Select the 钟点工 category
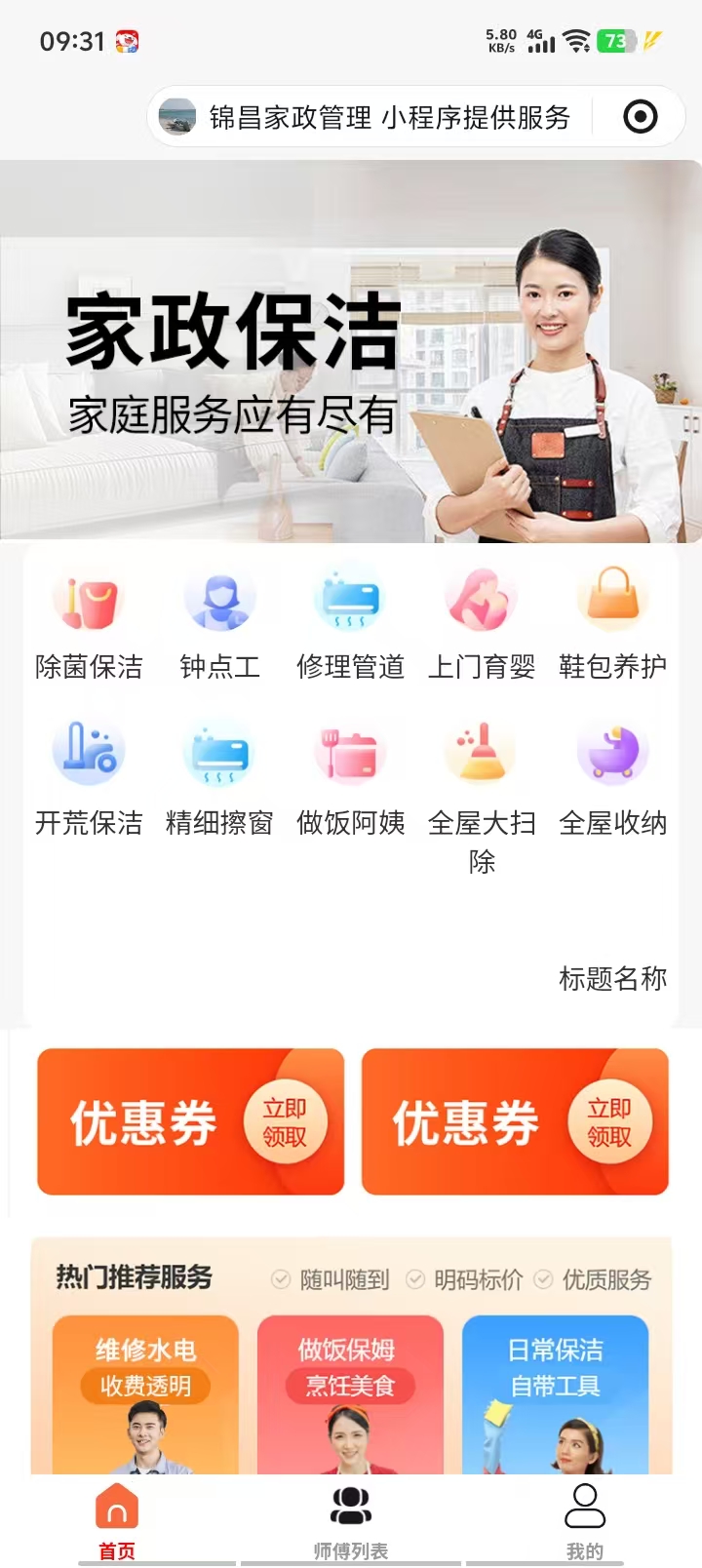 coord(220,624)
